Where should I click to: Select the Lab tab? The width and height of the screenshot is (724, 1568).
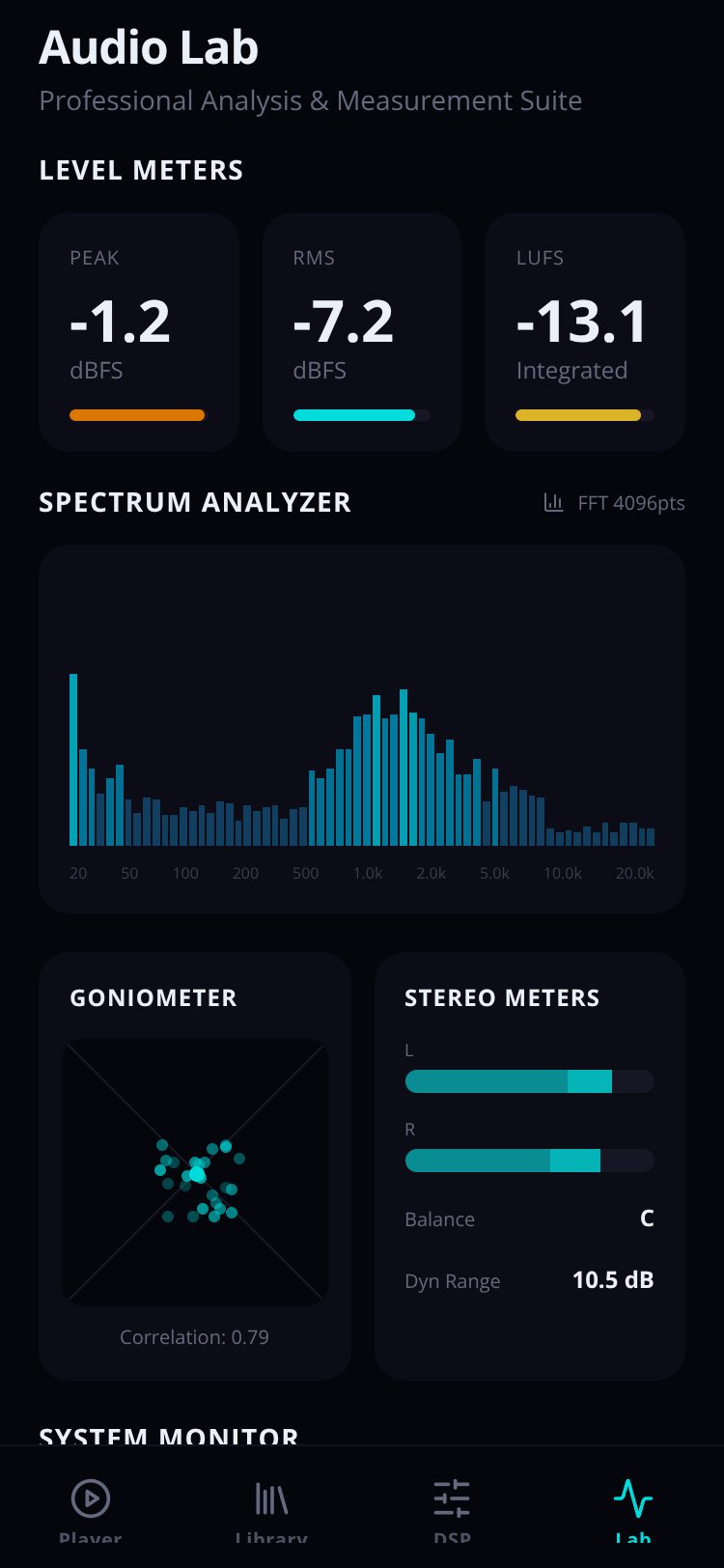[x=633, y=1508]
